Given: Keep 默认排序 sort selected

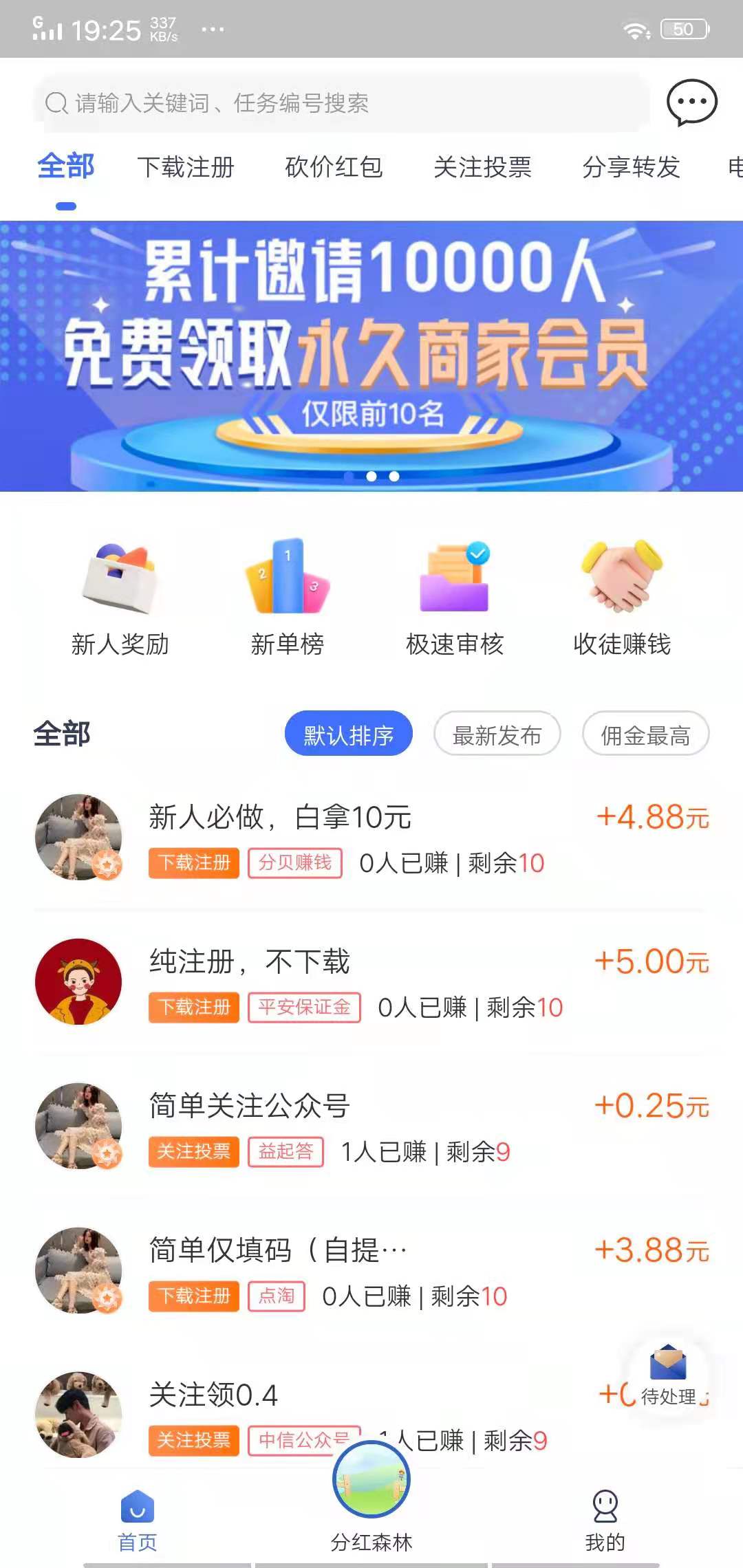Looking at the screenshot, I should [x=348, y=734].
